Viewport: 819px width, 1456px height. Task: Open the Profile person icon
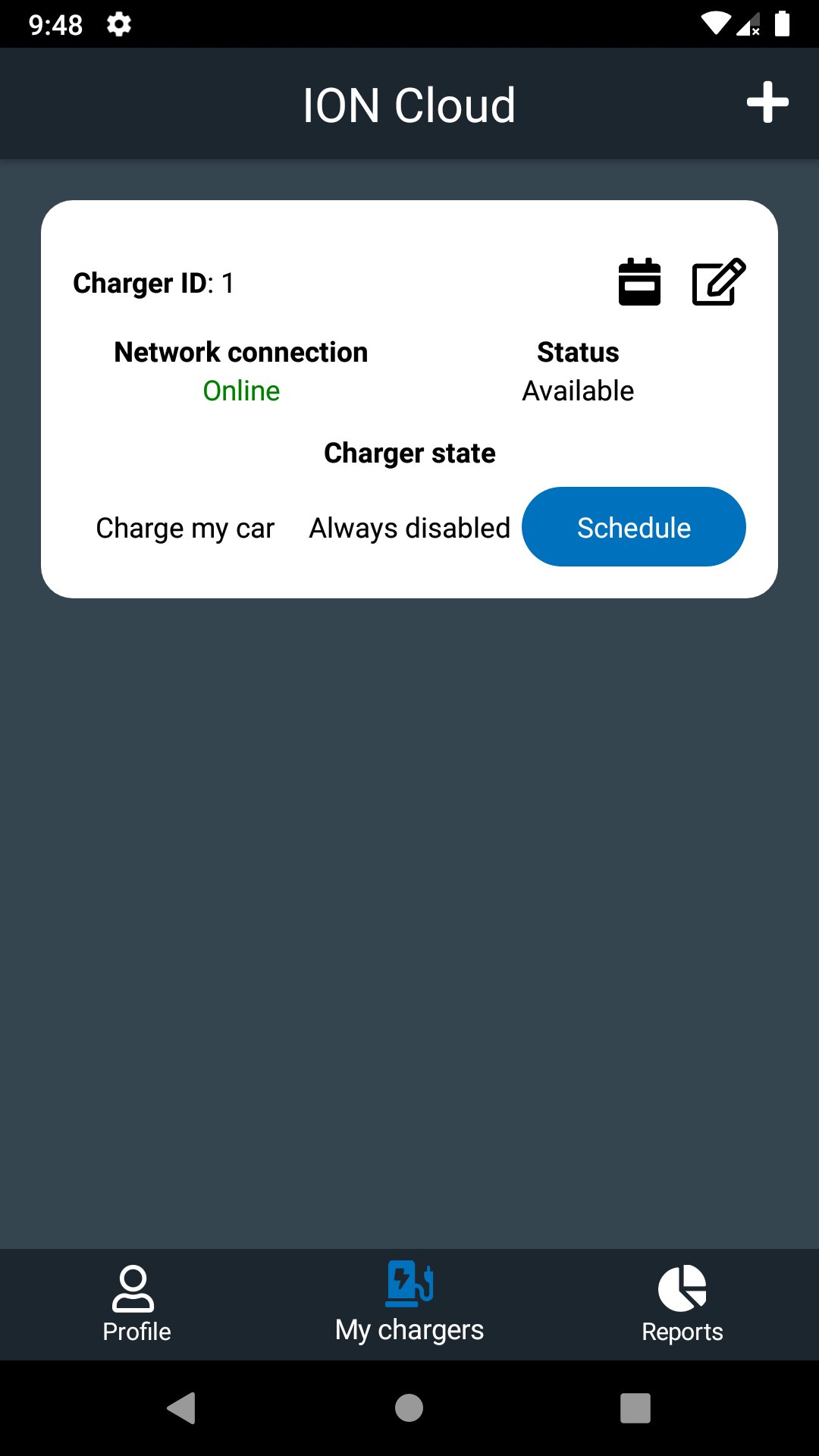pos(135,1284)
